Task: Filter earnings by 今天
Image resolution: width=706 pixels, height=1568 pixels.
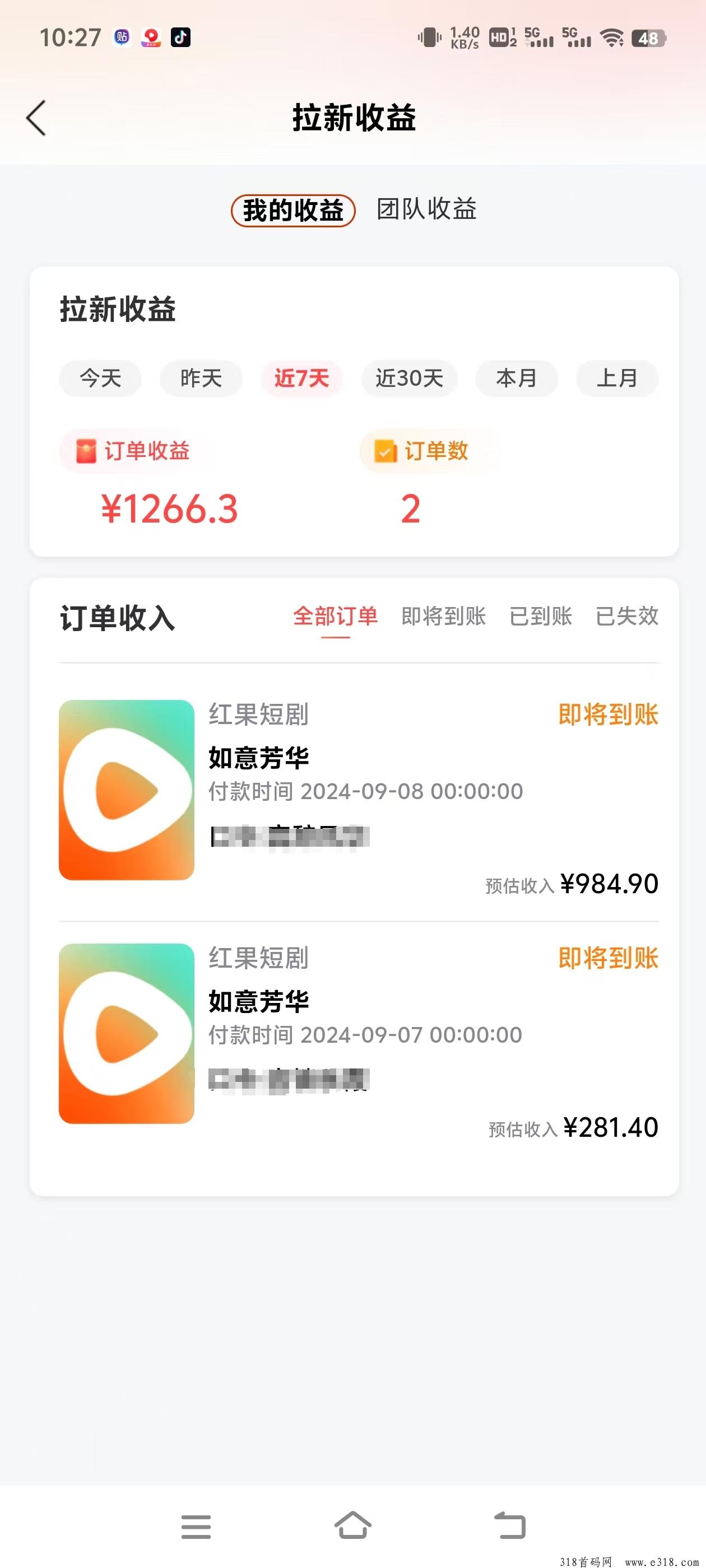Action: tap(100, 378)
